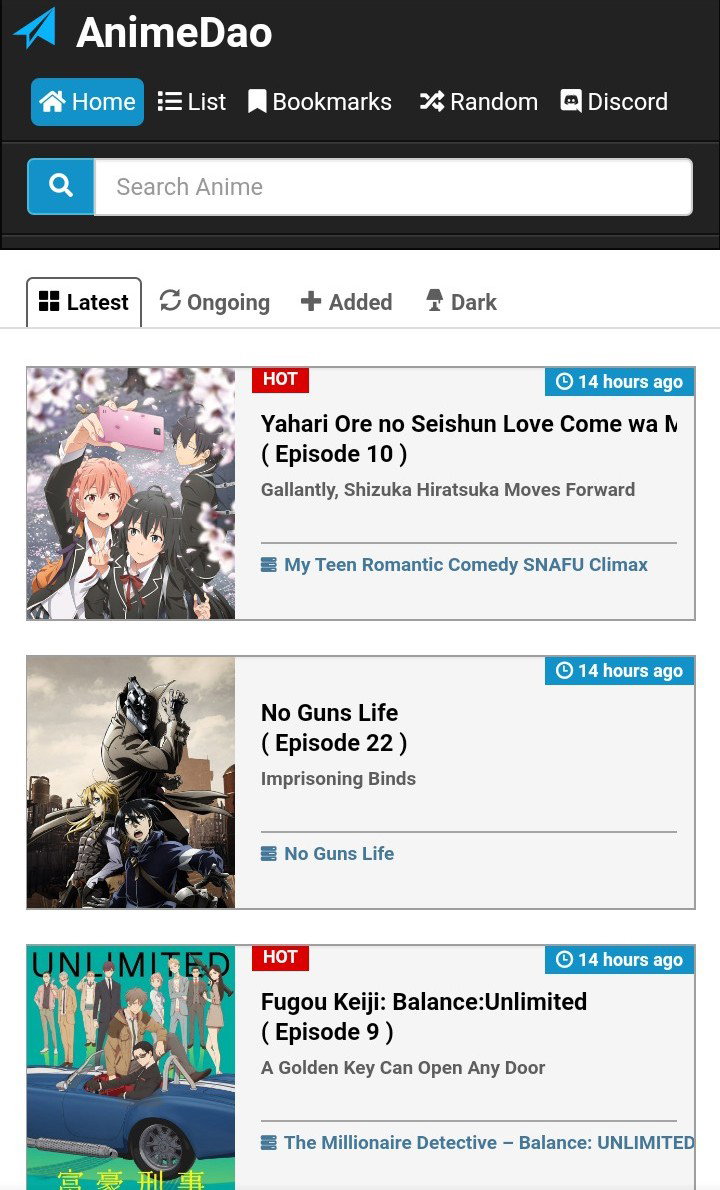Go to the Home page
Viewport: 720px width, 1190px height.
click(x=87, y=102)
